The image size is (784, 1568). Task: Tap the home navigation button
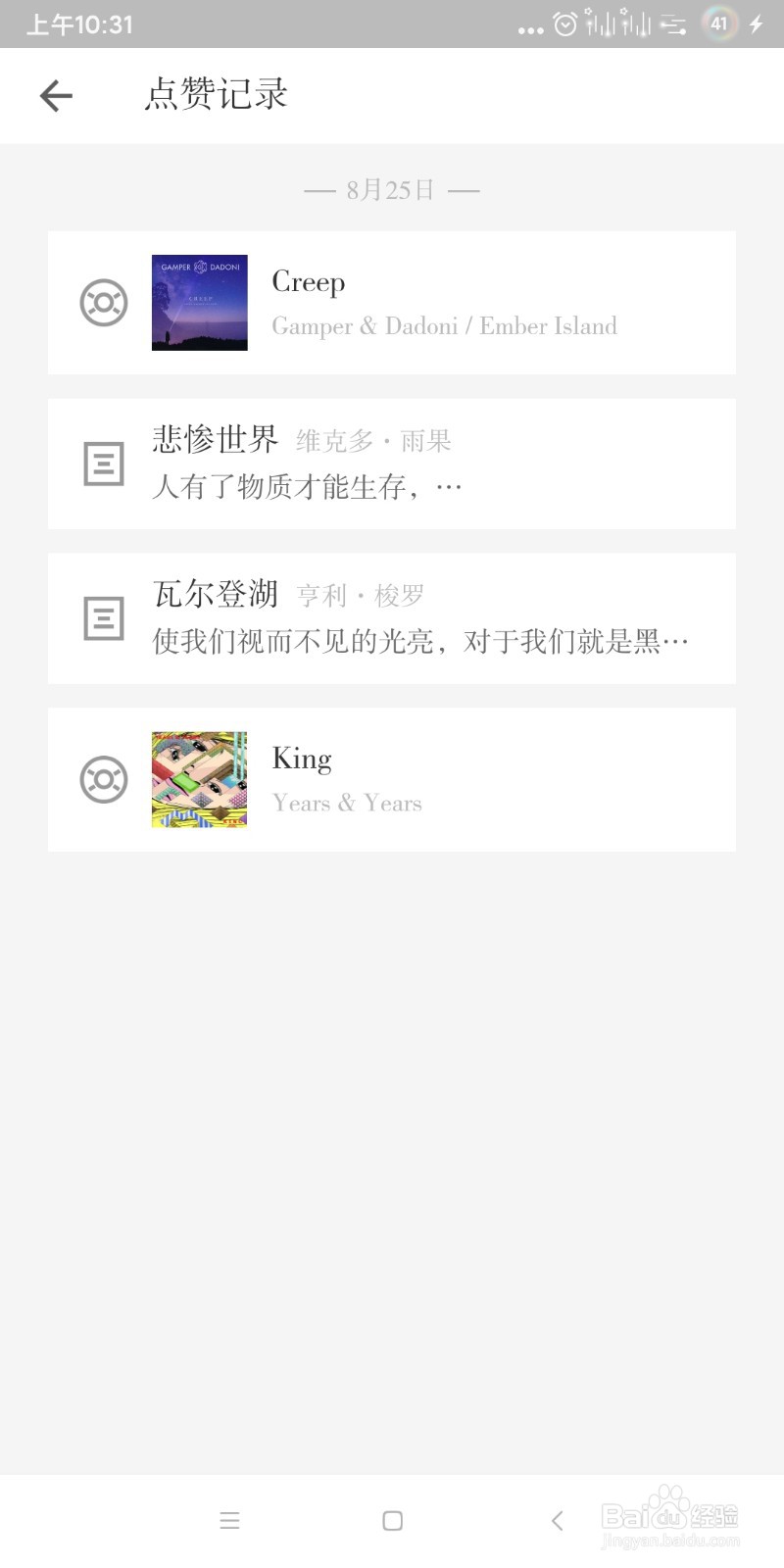point(392,1520)
